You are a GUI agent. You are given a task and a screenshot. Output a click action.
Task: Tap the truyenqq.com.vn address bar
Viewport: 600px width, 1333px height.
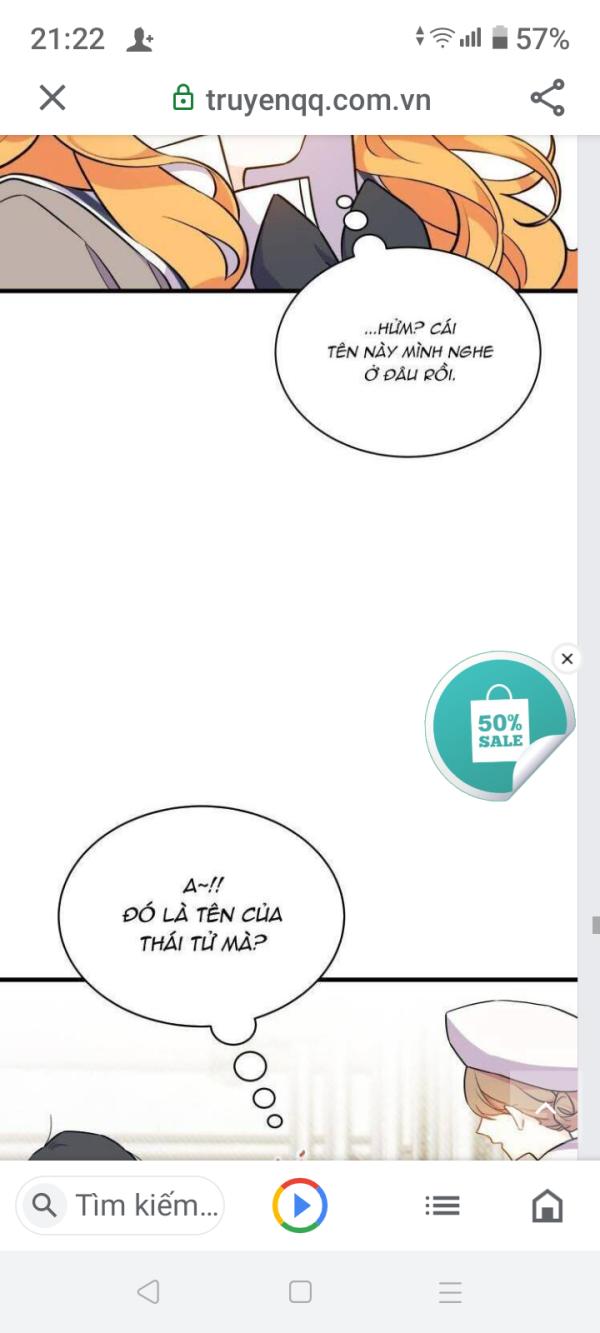point(302,98)
